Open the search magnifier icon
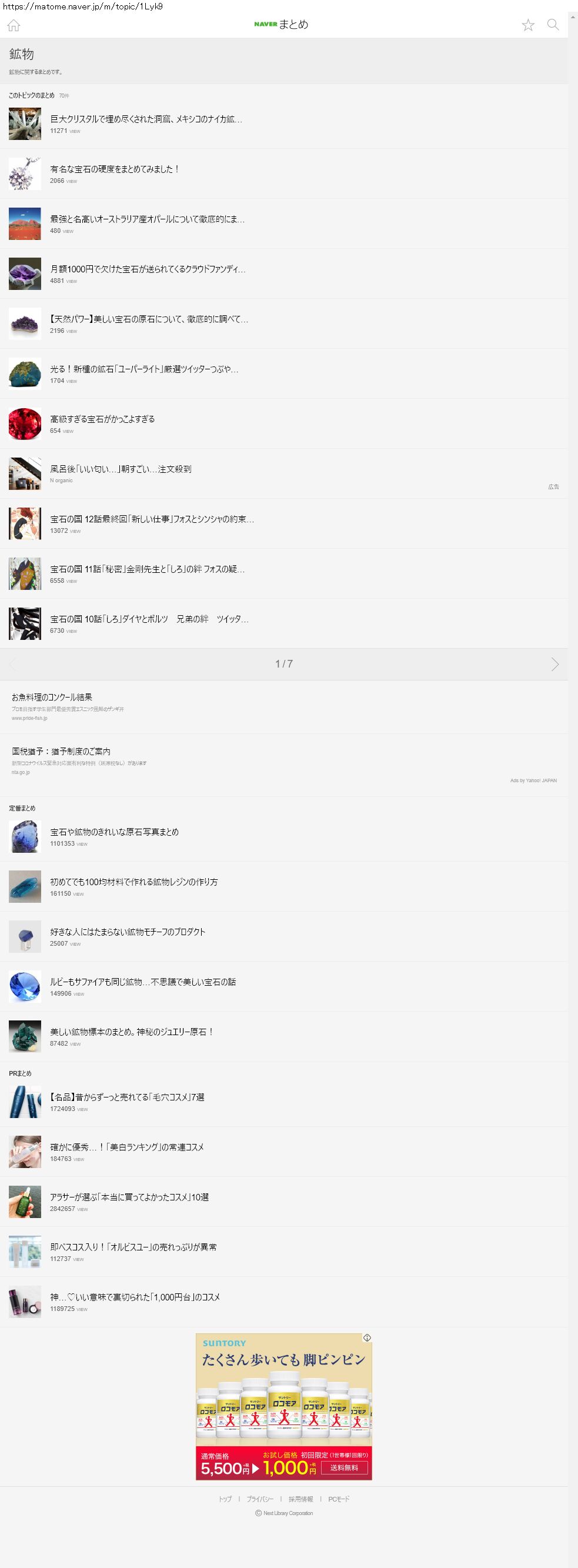578x1568 pixels. point(553,24)
